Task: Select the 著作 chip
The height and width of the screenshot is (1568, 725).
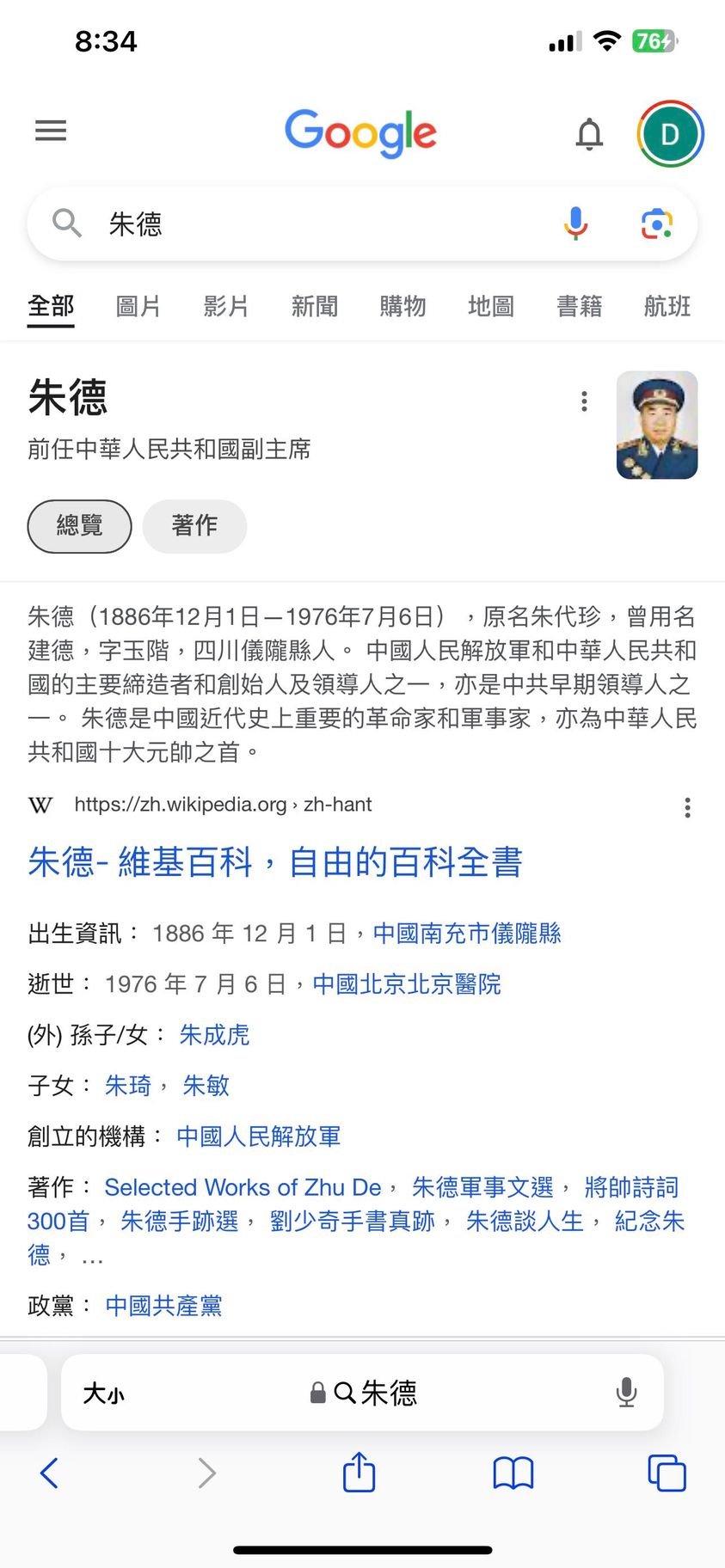Action: [x=194, y=525]
